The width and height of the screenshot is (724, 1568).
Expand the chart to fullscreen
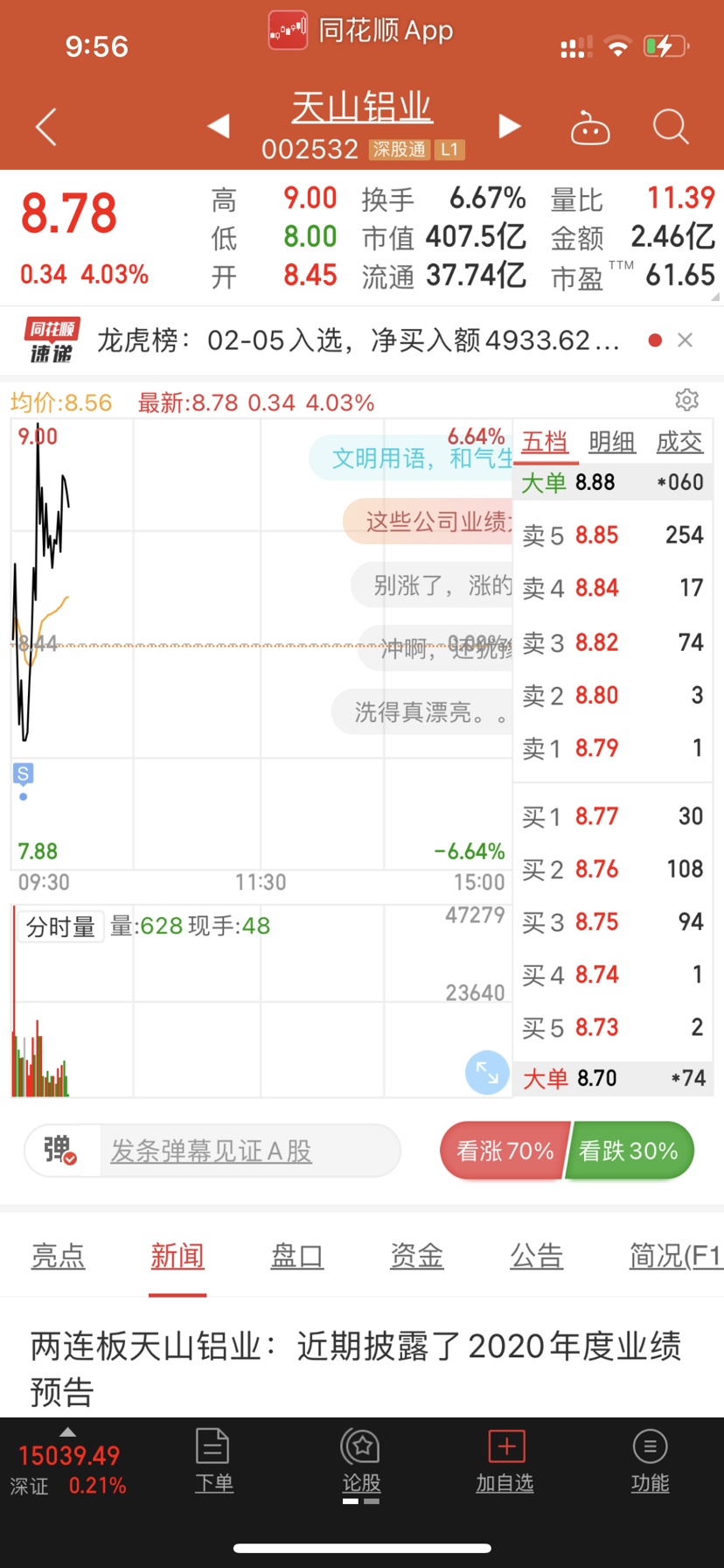tap(487, 1072)
